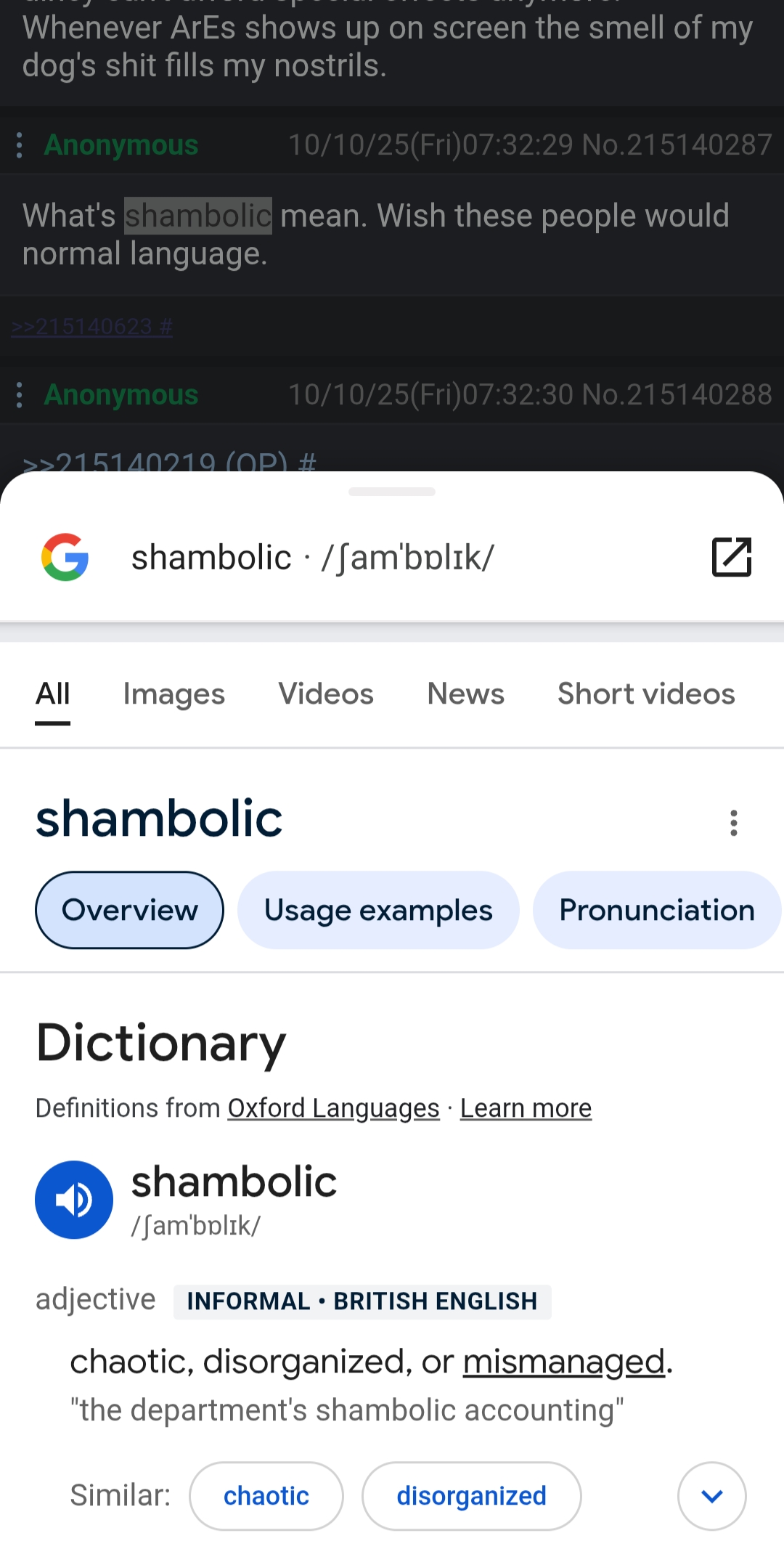
Task: Select the Overview chip
Action: point(129,910)
